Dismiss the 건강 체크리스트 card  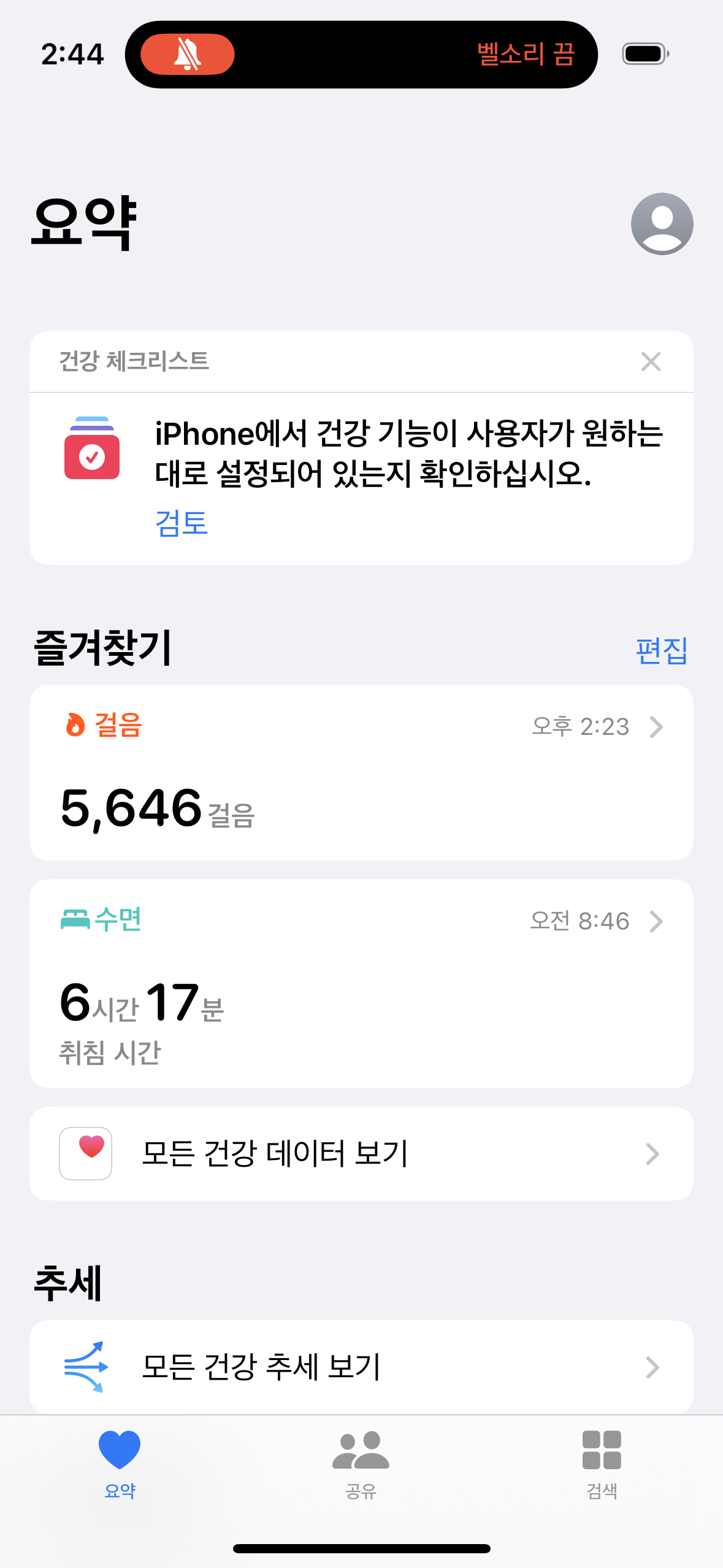651,361
